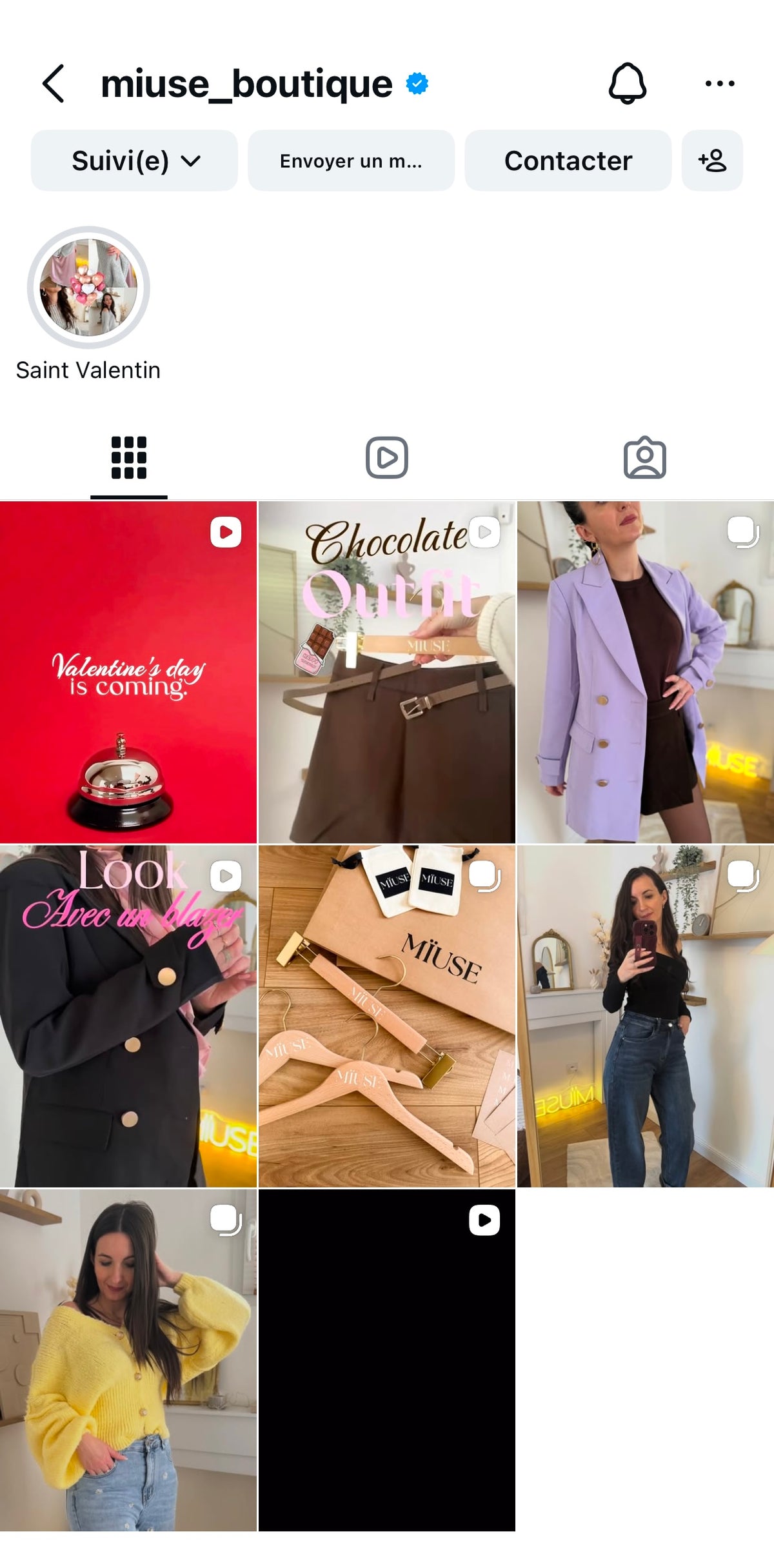This screenshot has width=774, height=1568.
Task: Show suggested accounts with add-person icon
Action: [712, 161]
